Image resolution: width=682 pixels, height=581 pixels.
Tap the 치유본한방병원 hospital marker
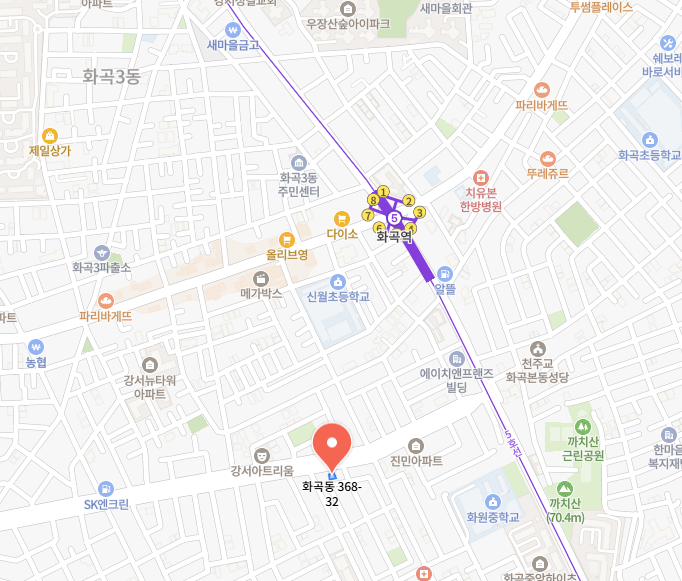click(x=480, y=175)
